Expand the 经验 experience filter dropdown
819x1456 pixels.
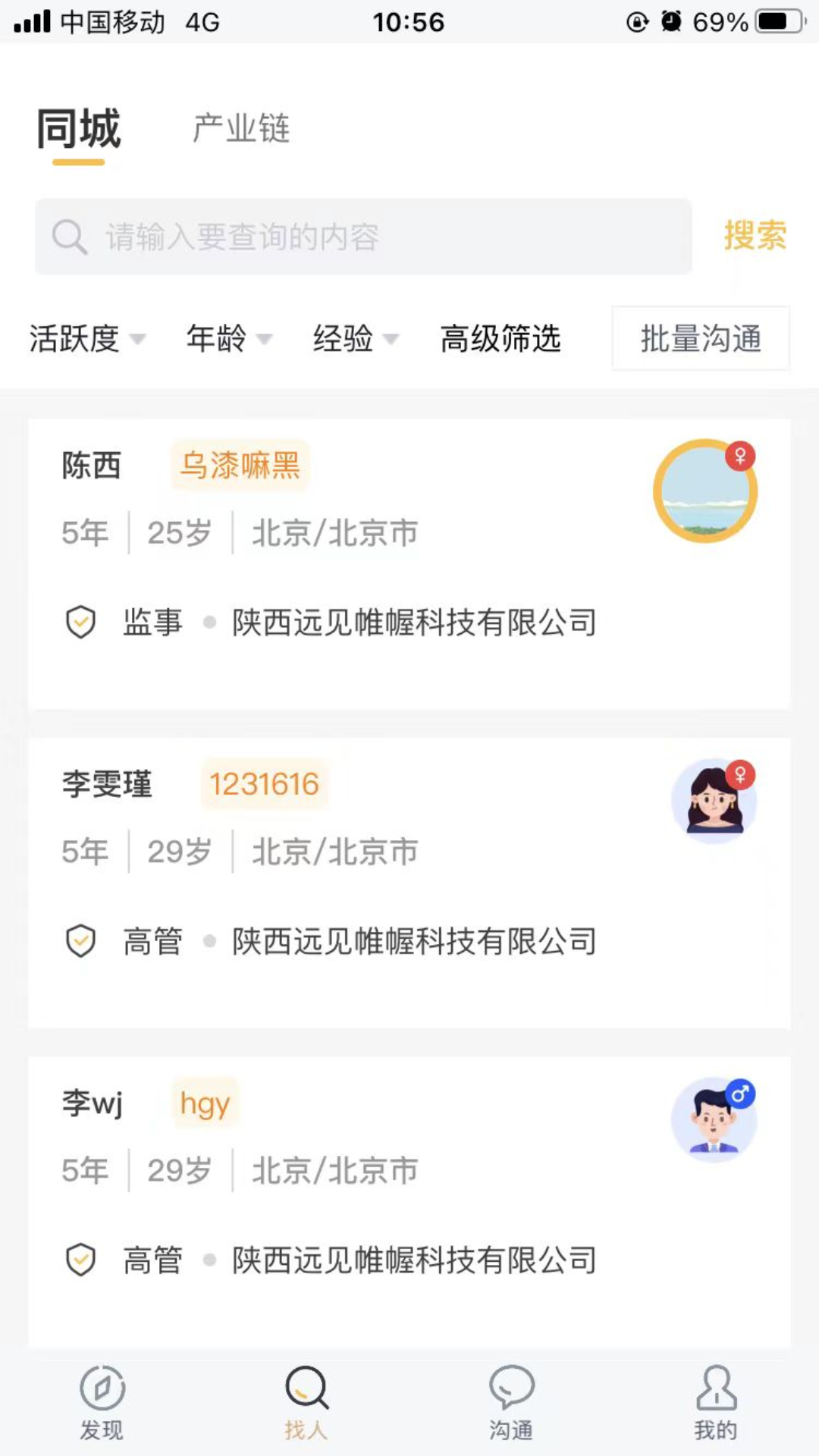354,339
